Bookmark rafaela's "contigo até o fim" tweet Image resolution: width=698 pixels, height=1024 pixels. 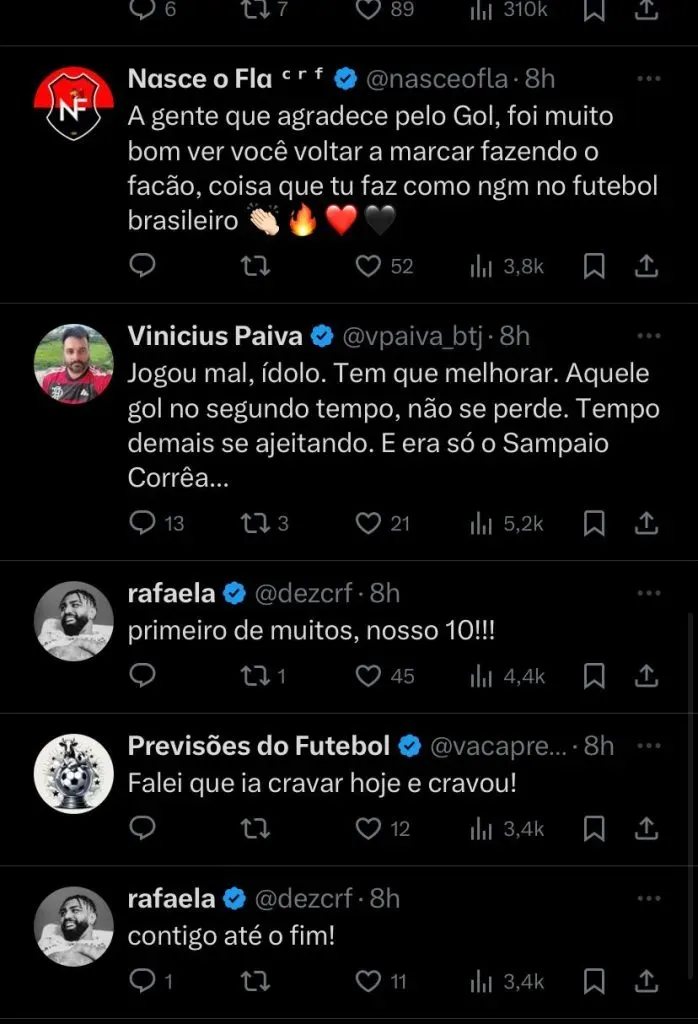pyautogui.click(x=593, y=981)
